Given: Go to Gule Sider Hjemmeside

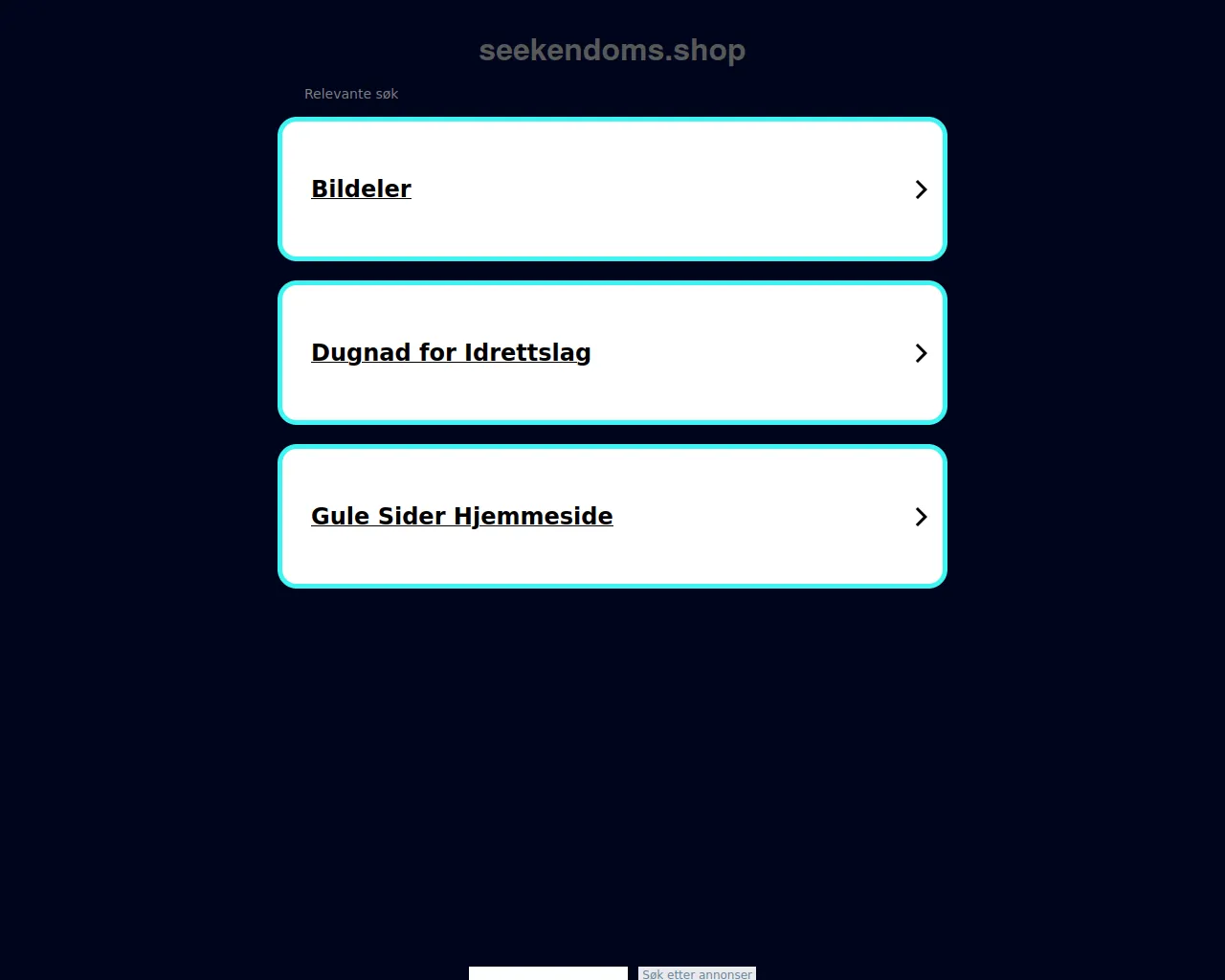Looking at the screenshot, I should [461, 517].
